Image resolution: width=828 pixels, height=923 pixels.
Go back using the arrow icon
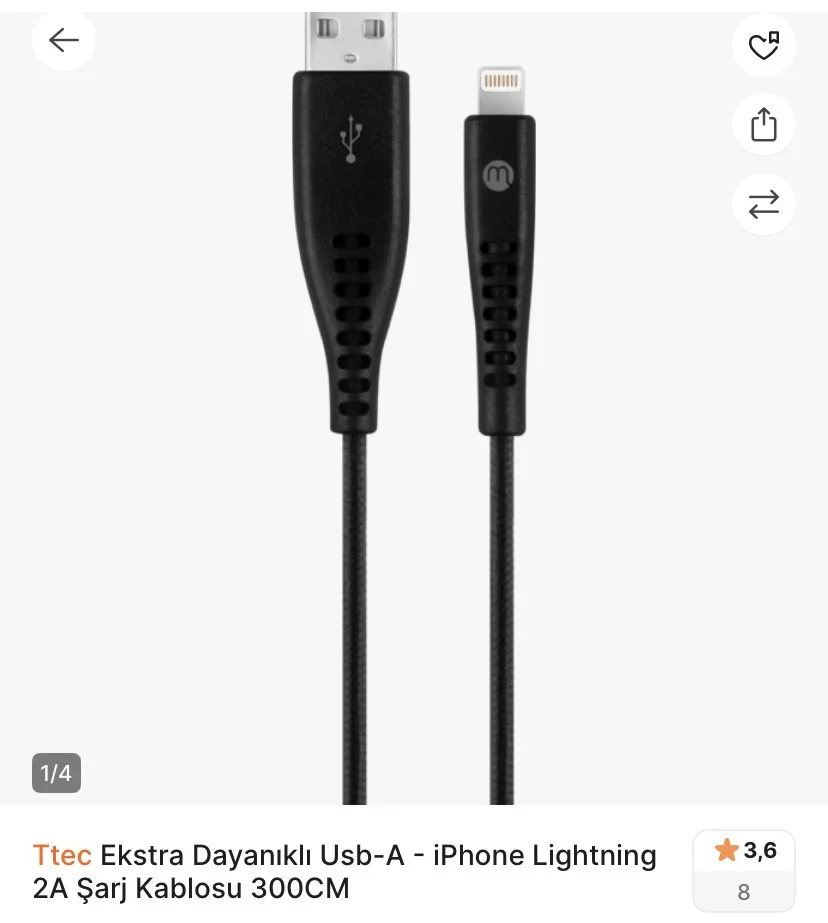[64, 41]
